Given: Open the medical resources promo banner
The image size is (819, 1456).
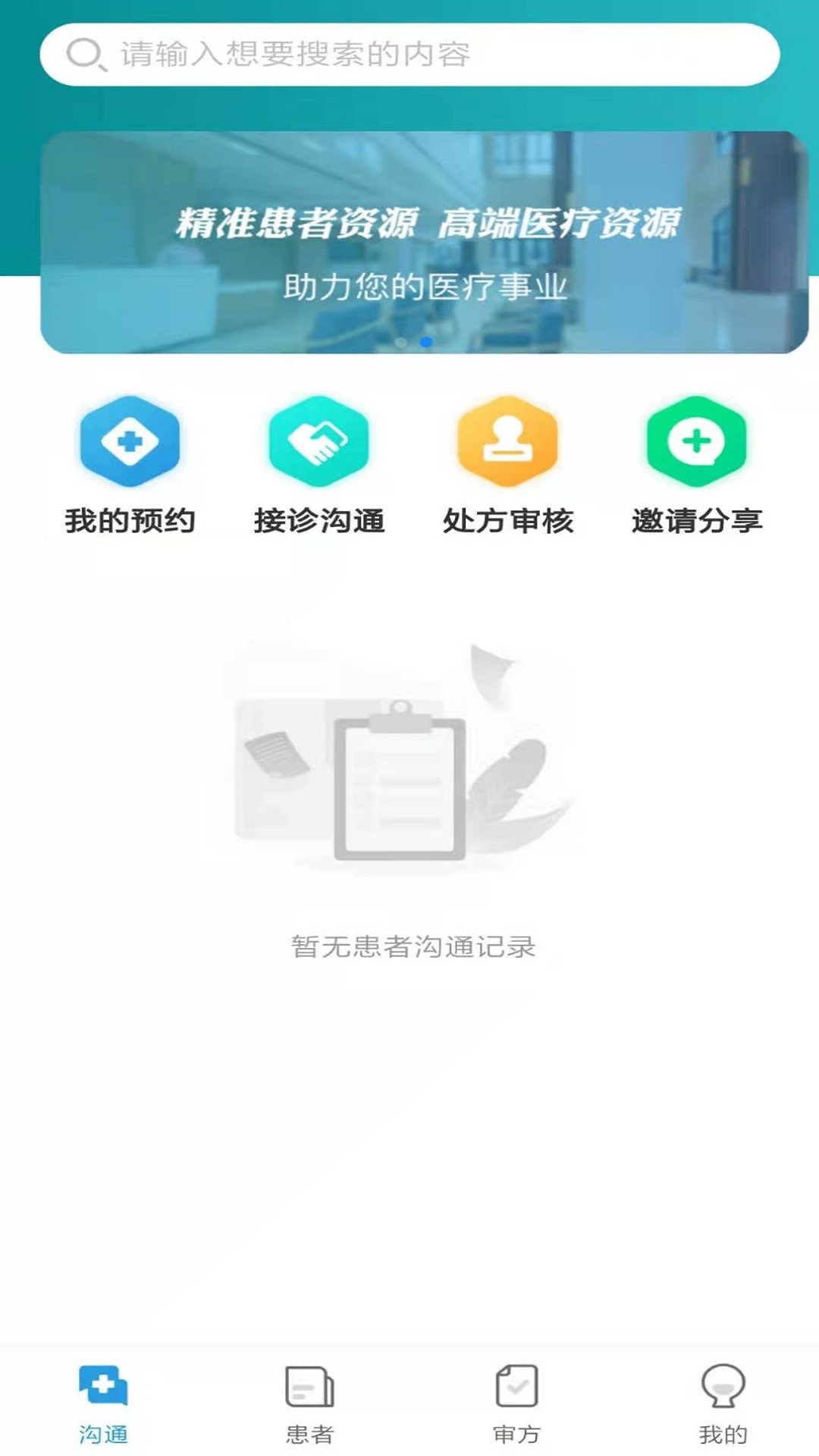Looking at the screenshot, I should (424, 243).
